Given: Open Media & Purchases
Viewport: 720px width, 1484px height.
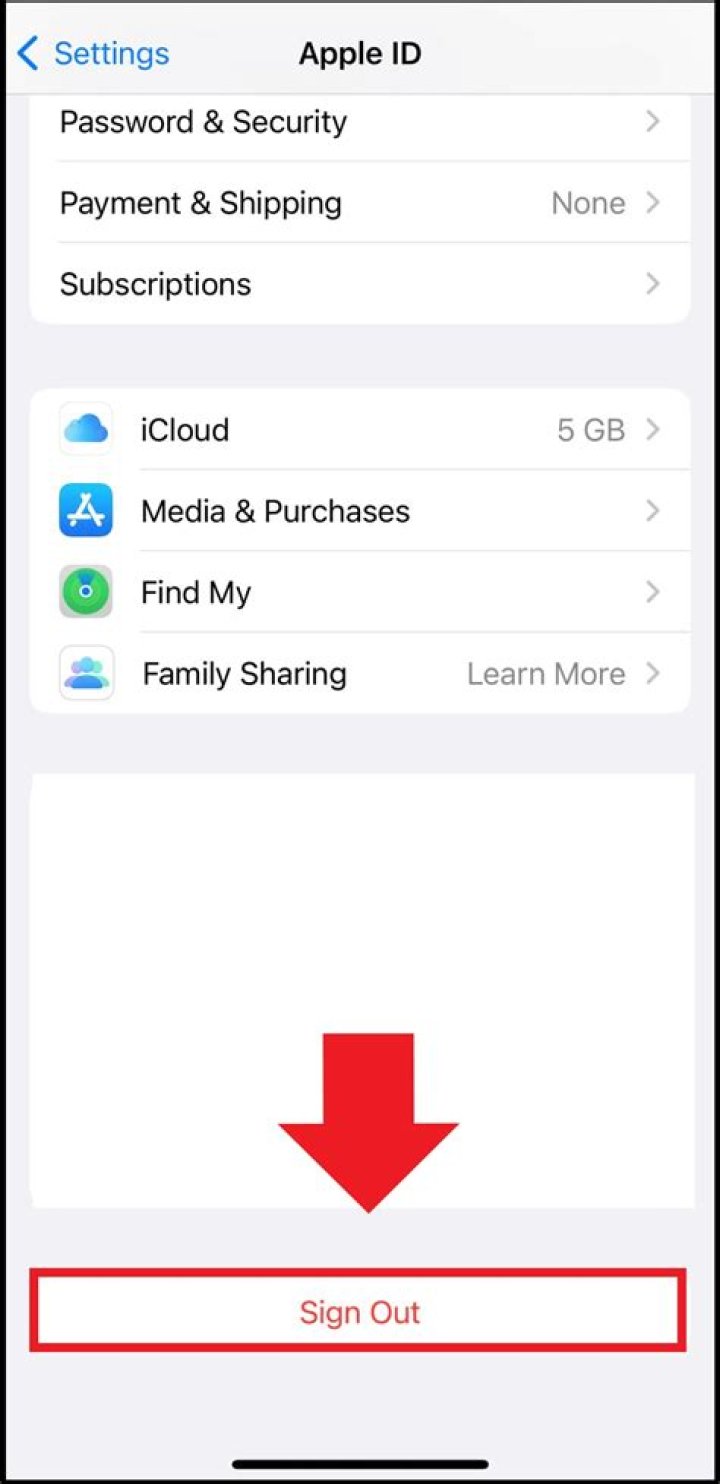Looking at the screenshot, I should click(x=360, y=511).
